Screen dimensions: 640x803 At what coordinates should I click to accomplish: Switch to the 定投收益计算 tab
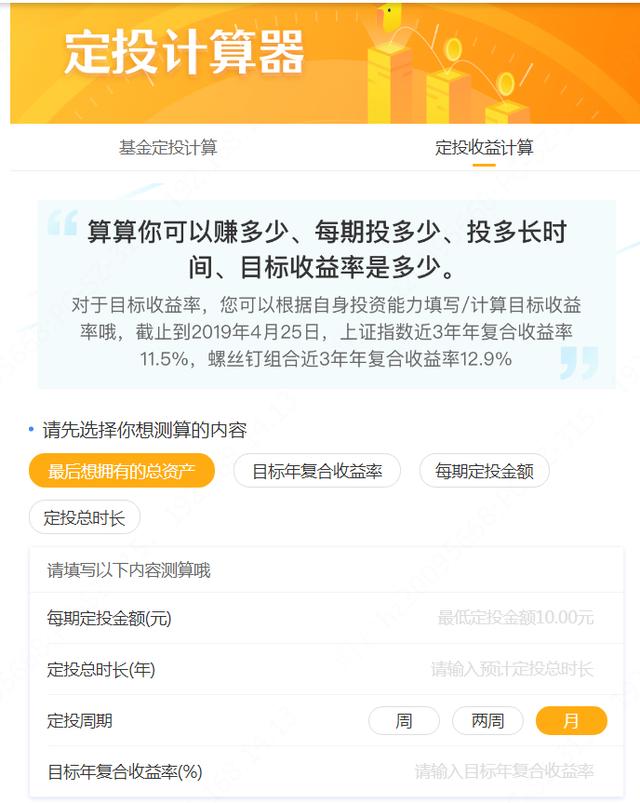tap(484, 148)
